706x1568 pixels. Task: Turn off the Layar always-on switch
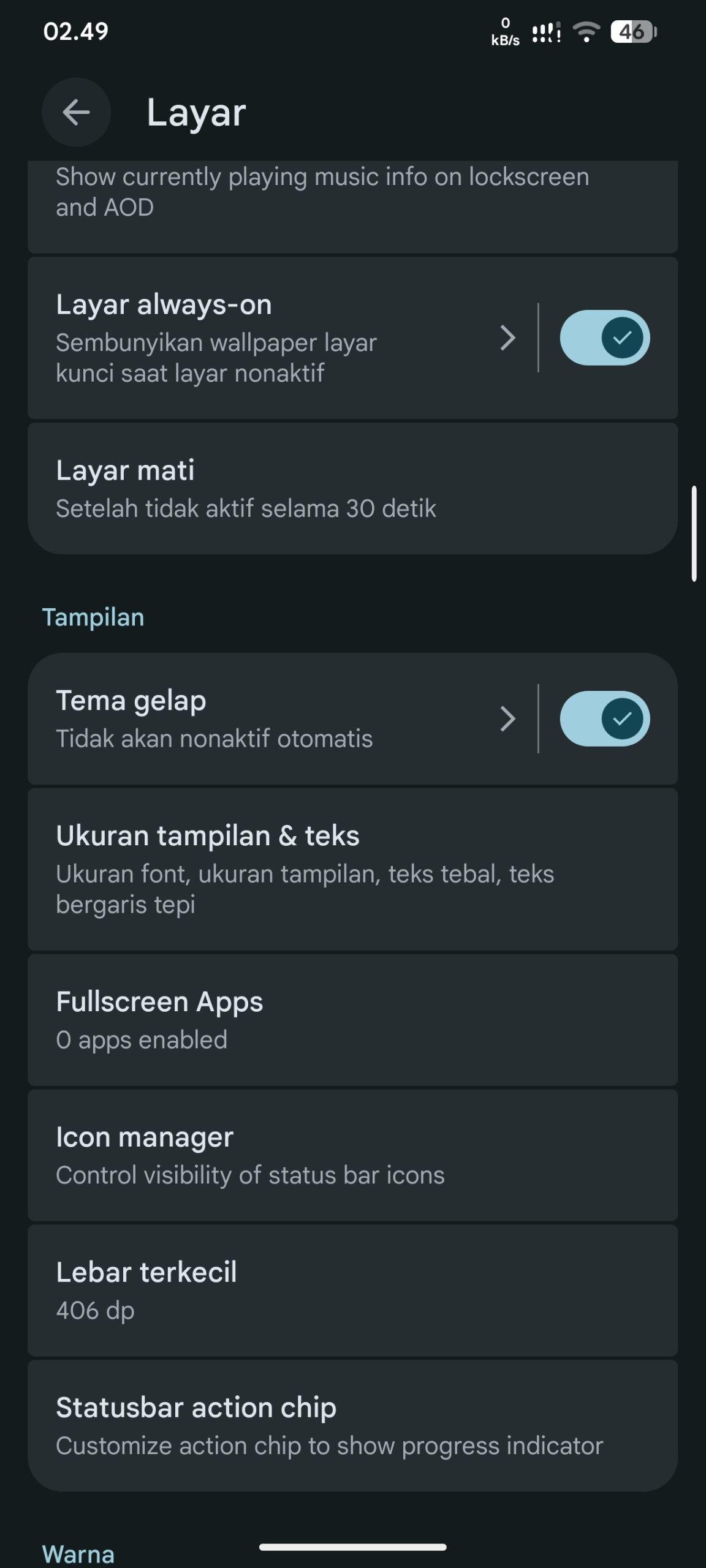pyautogui.click(x=604, y=338)
